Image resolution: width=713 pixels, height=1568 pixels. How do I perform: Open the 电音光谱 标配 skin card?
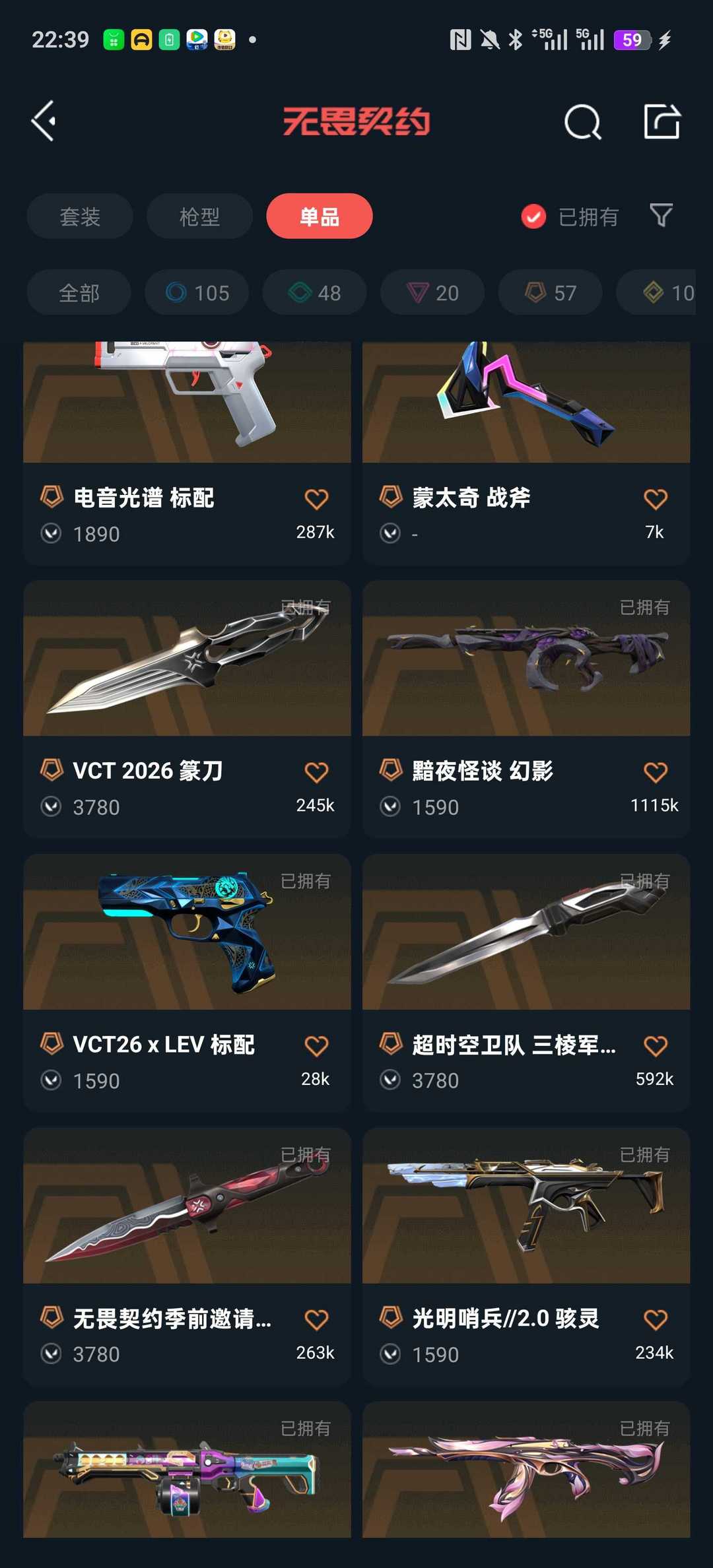[187, 455]
